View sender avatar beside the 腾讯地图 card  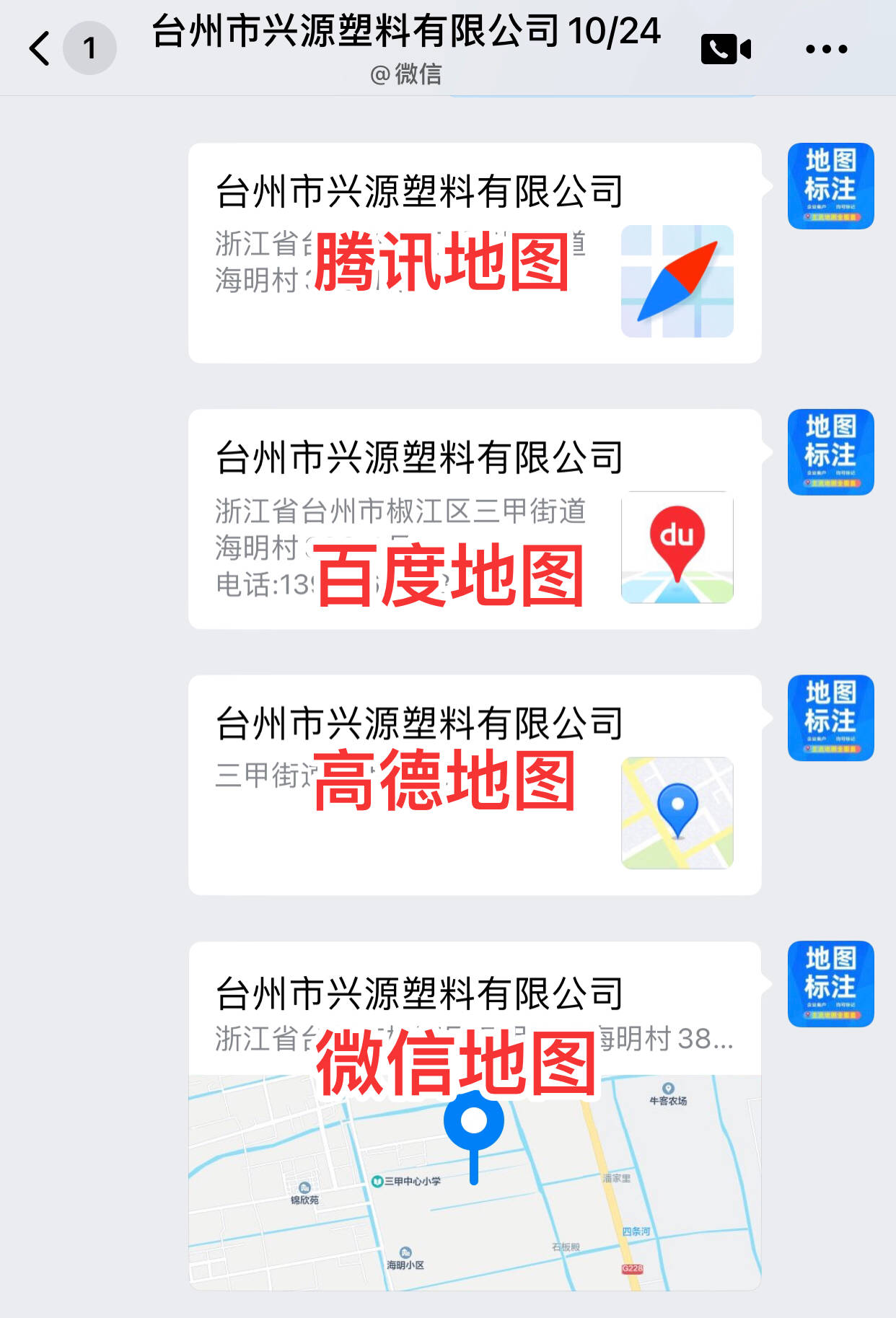[x=830, y=186]
